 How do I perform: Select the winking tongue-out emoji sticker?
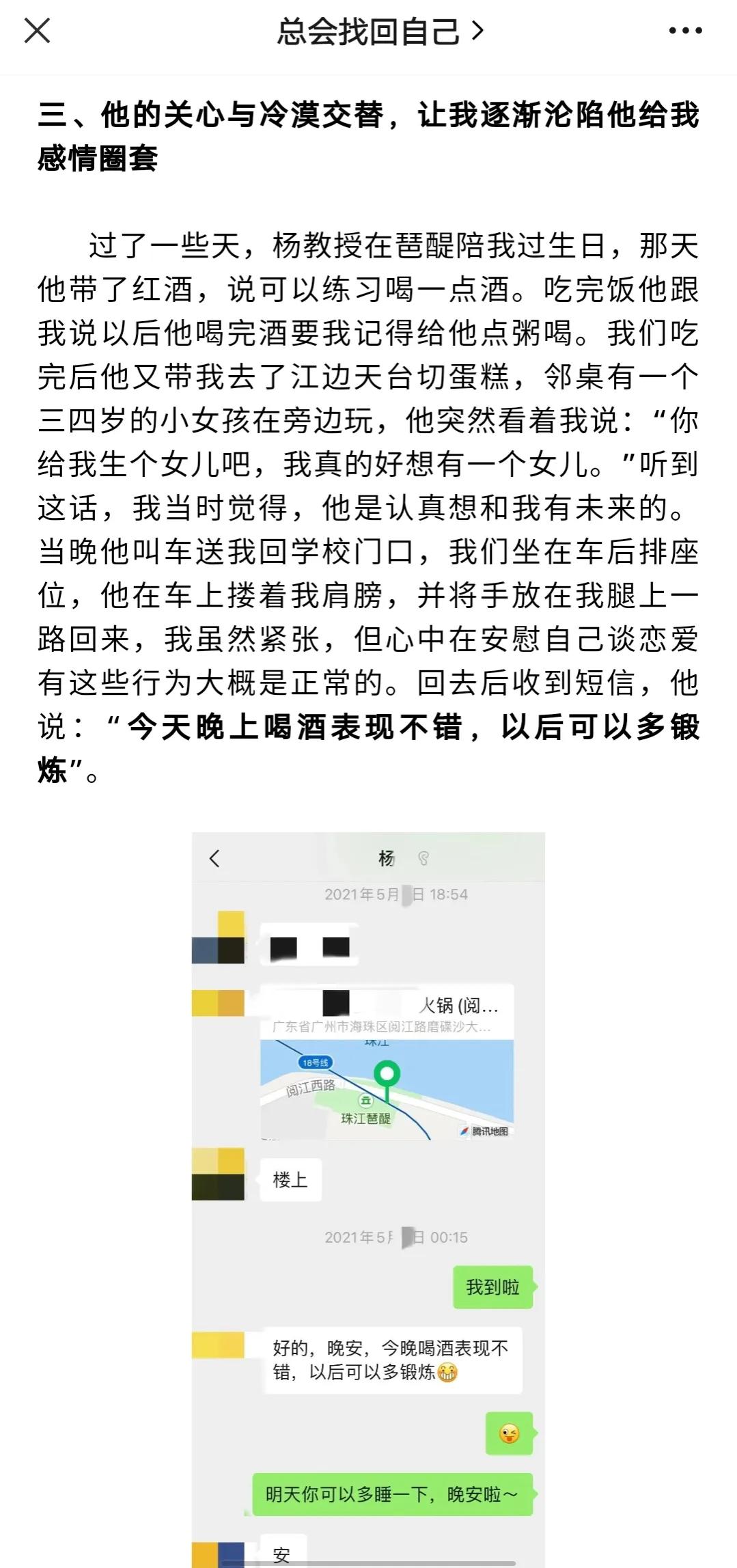(509, 1433)
